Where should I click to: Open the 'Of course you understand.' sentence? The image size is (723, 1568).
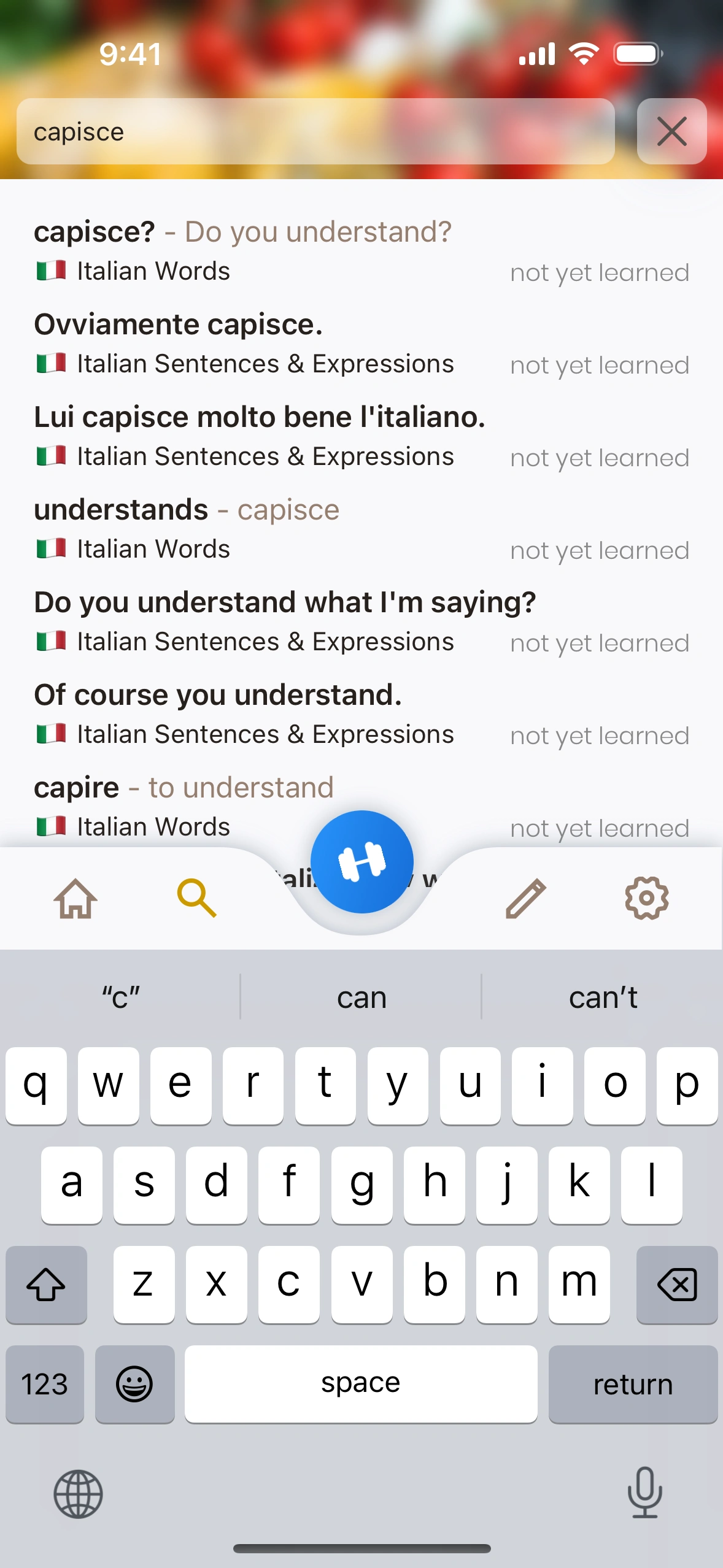(361, 713)
